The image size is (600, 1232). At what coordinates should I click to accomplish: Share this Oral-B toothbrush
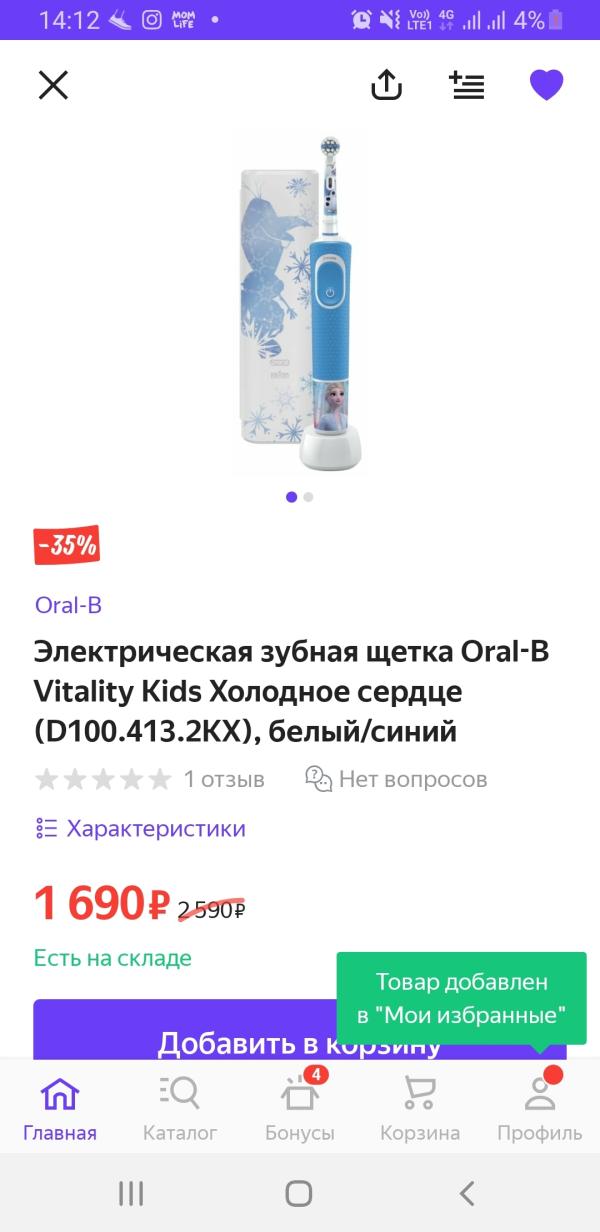(386, 86)
